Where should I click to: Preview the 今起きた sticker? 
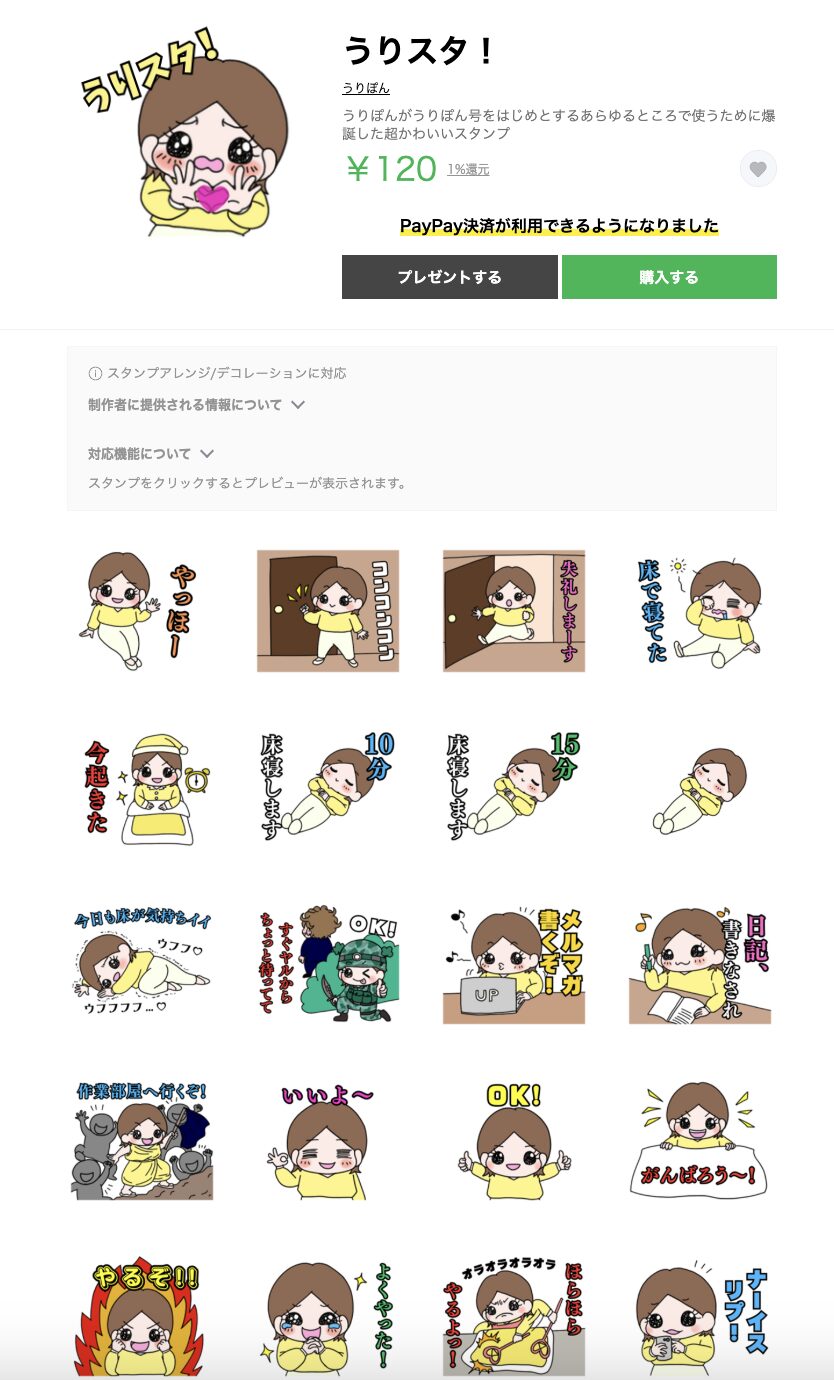[142, 786]
